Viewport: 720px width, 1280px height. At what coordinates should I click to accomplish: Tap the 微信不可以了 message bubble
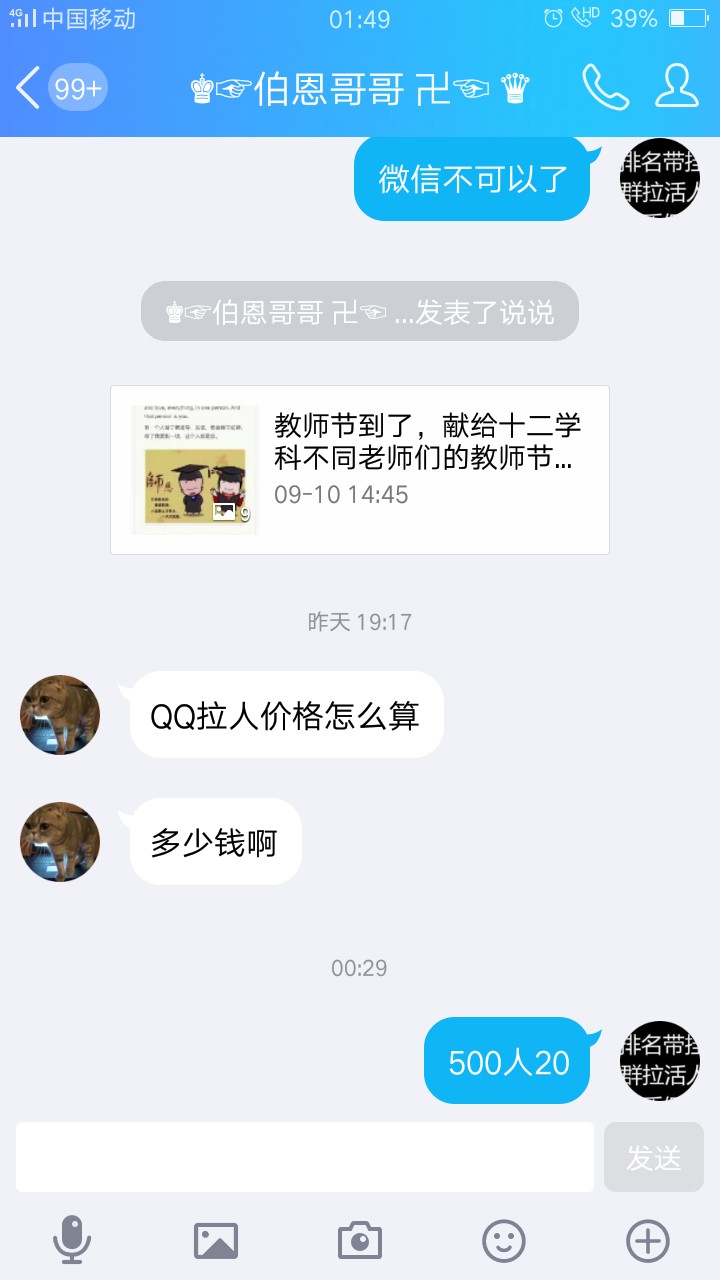[x=471, y=177]
